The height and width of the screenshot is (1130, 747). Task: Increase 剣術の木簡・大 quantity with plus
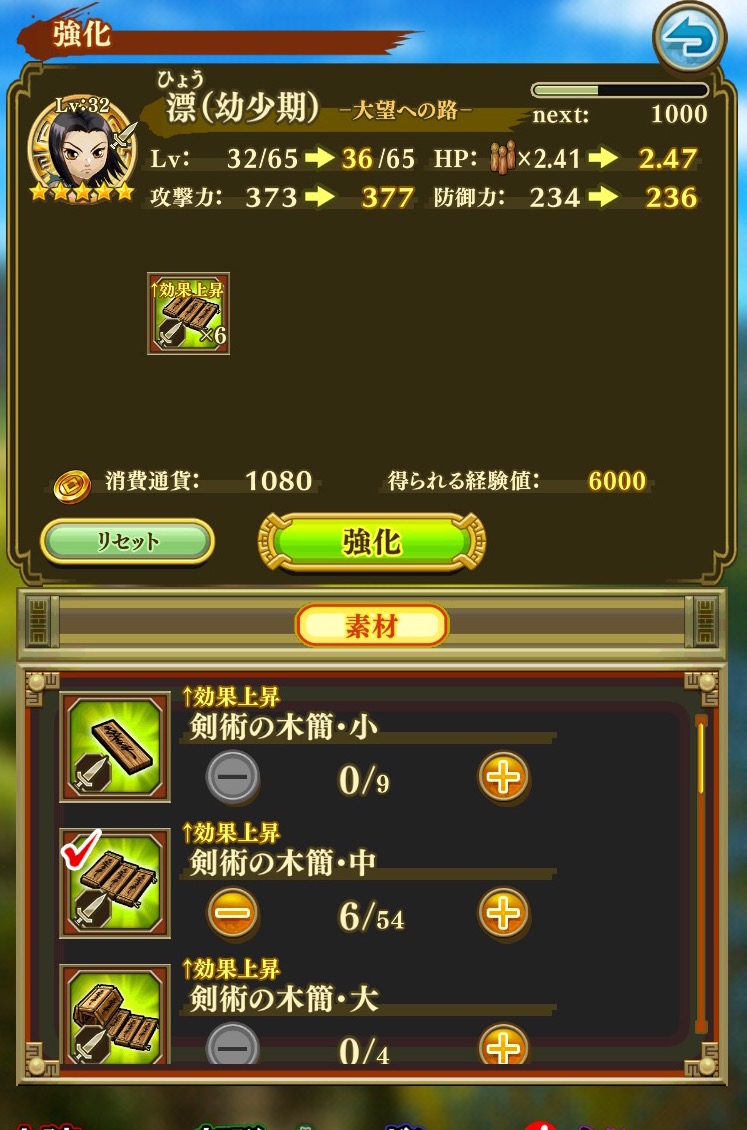503,1044
